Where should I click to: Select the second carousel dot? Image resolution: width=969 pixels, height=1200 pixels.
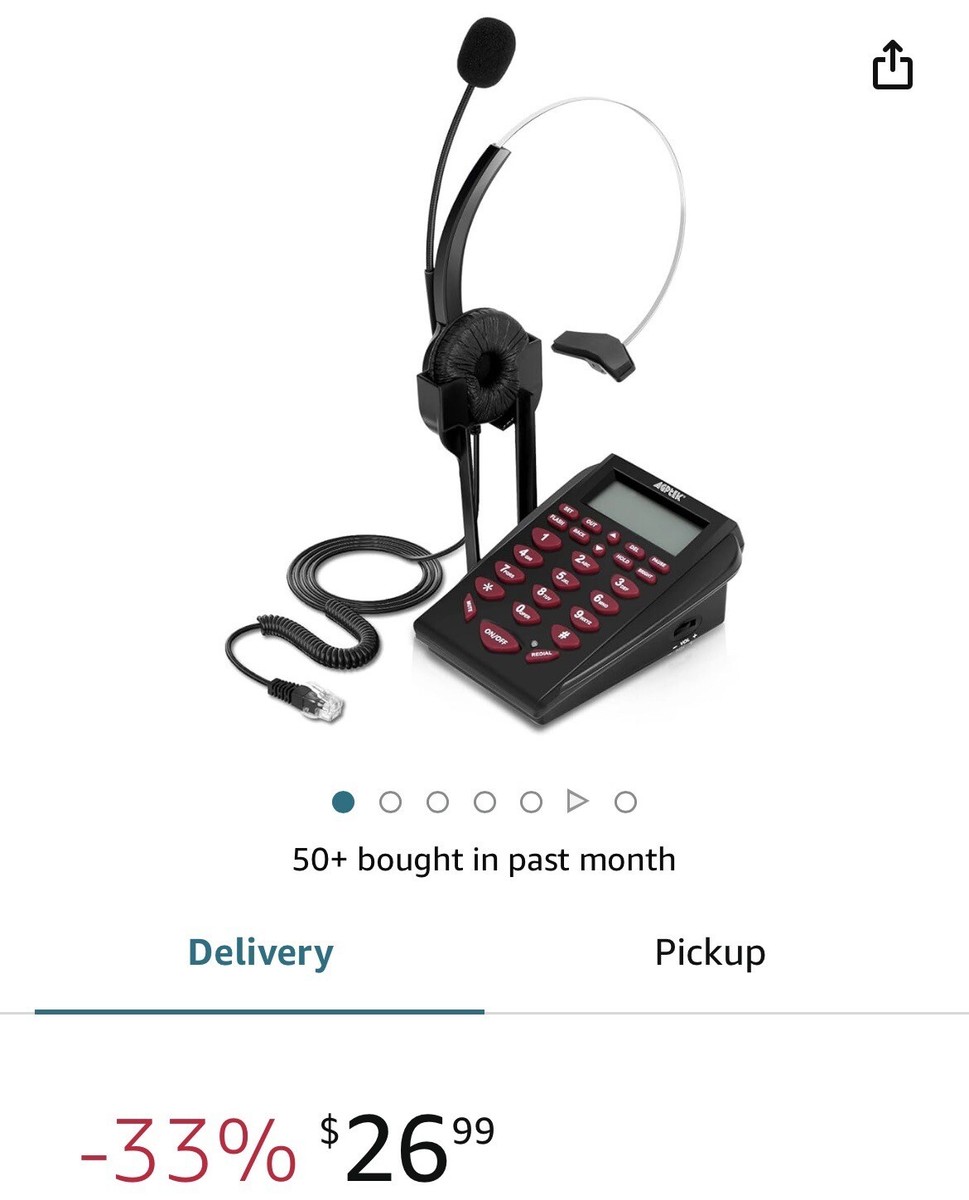[x=390, y=801]
